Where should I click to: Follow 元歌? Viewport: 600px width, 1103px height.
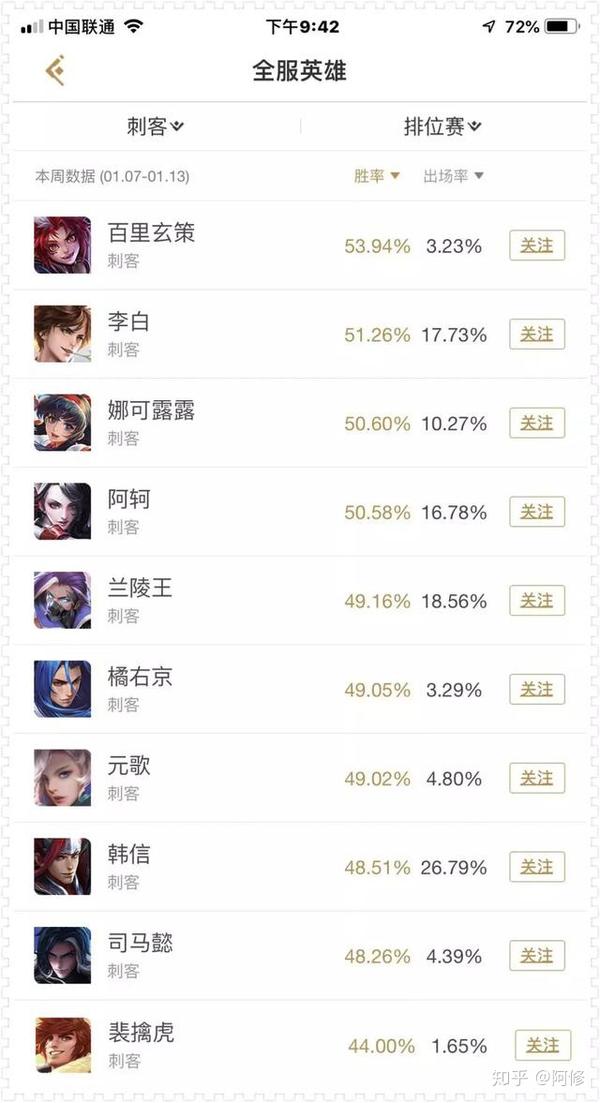click(537, 778)
